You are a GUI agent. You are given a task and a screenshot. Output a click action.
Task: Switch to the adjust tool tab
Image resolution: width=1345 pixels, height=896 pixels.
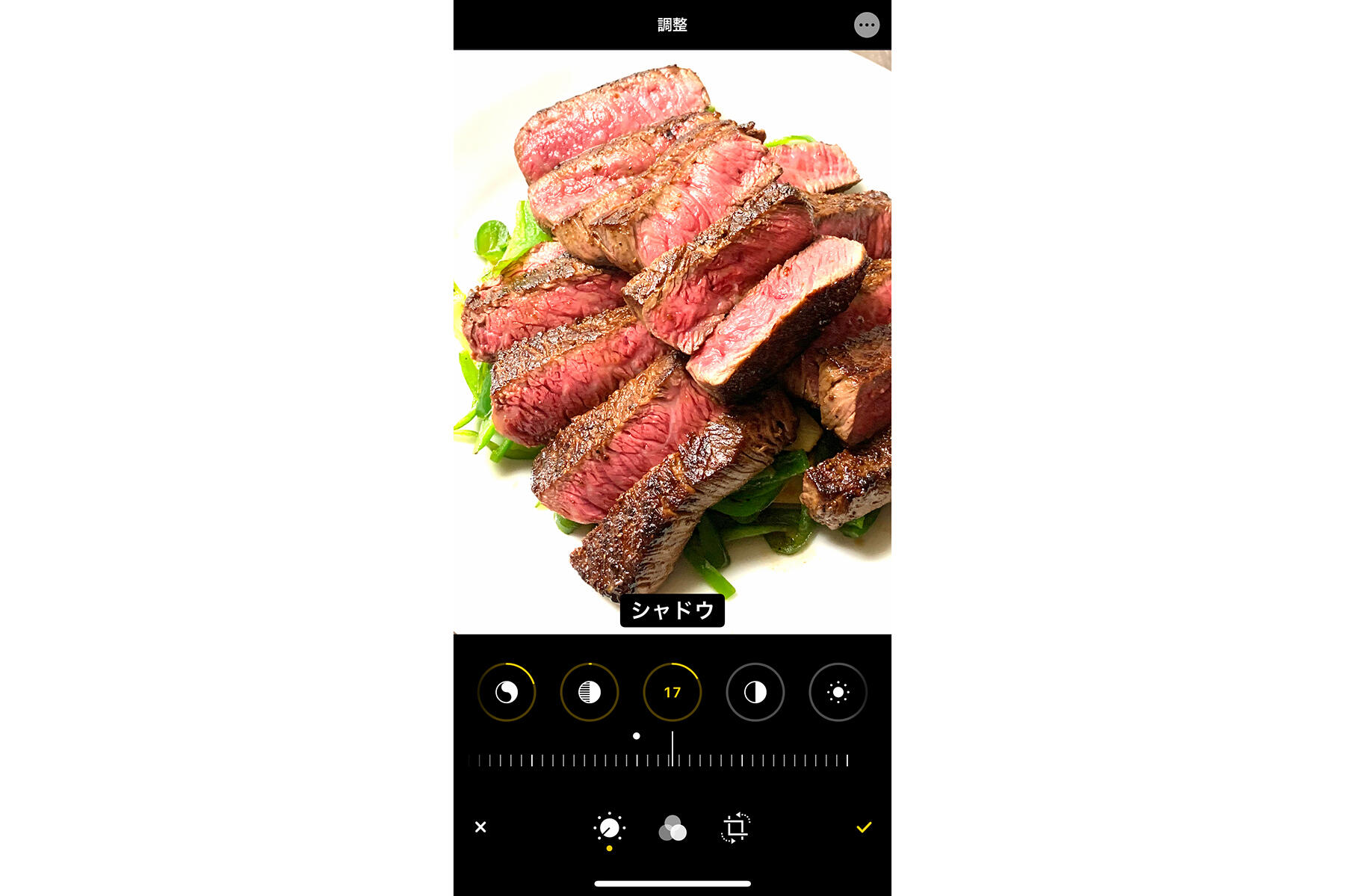pos(609,828)
